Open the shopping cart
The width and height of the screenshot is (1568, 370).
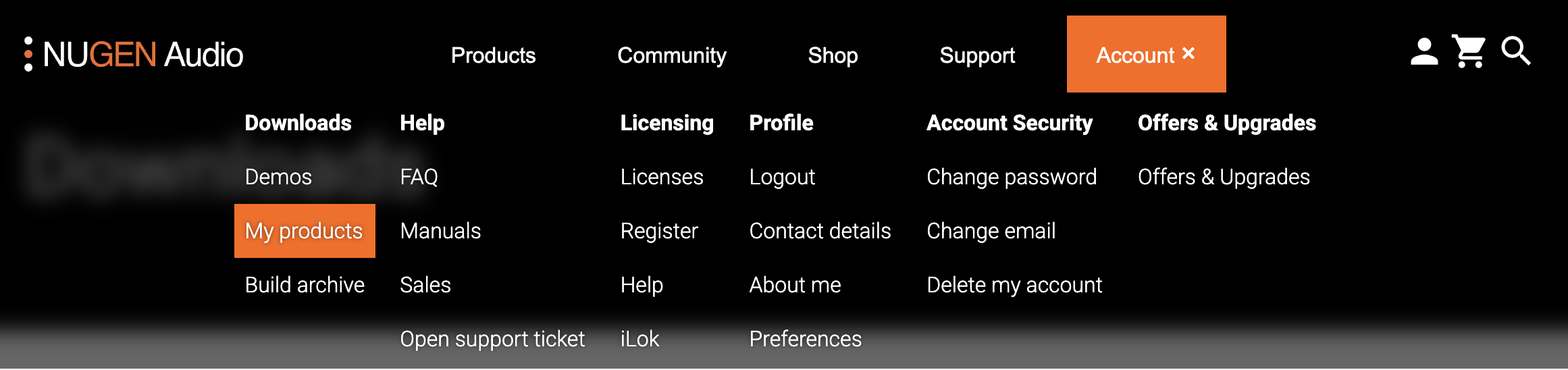[1469, 52]
